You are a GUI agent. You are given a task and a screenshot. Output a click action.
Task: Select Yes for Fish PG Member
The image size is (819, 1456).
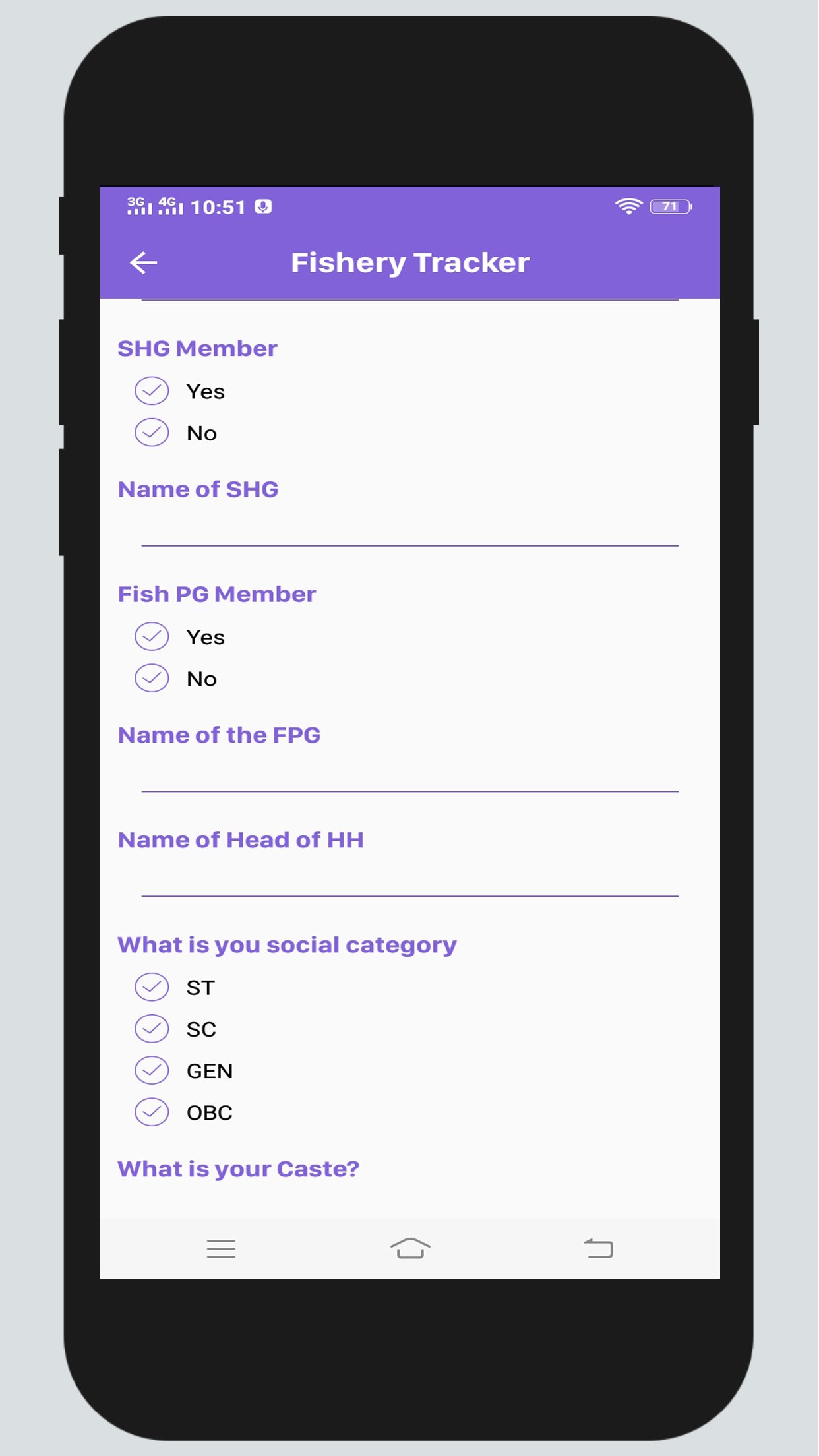tap(152, 636)
